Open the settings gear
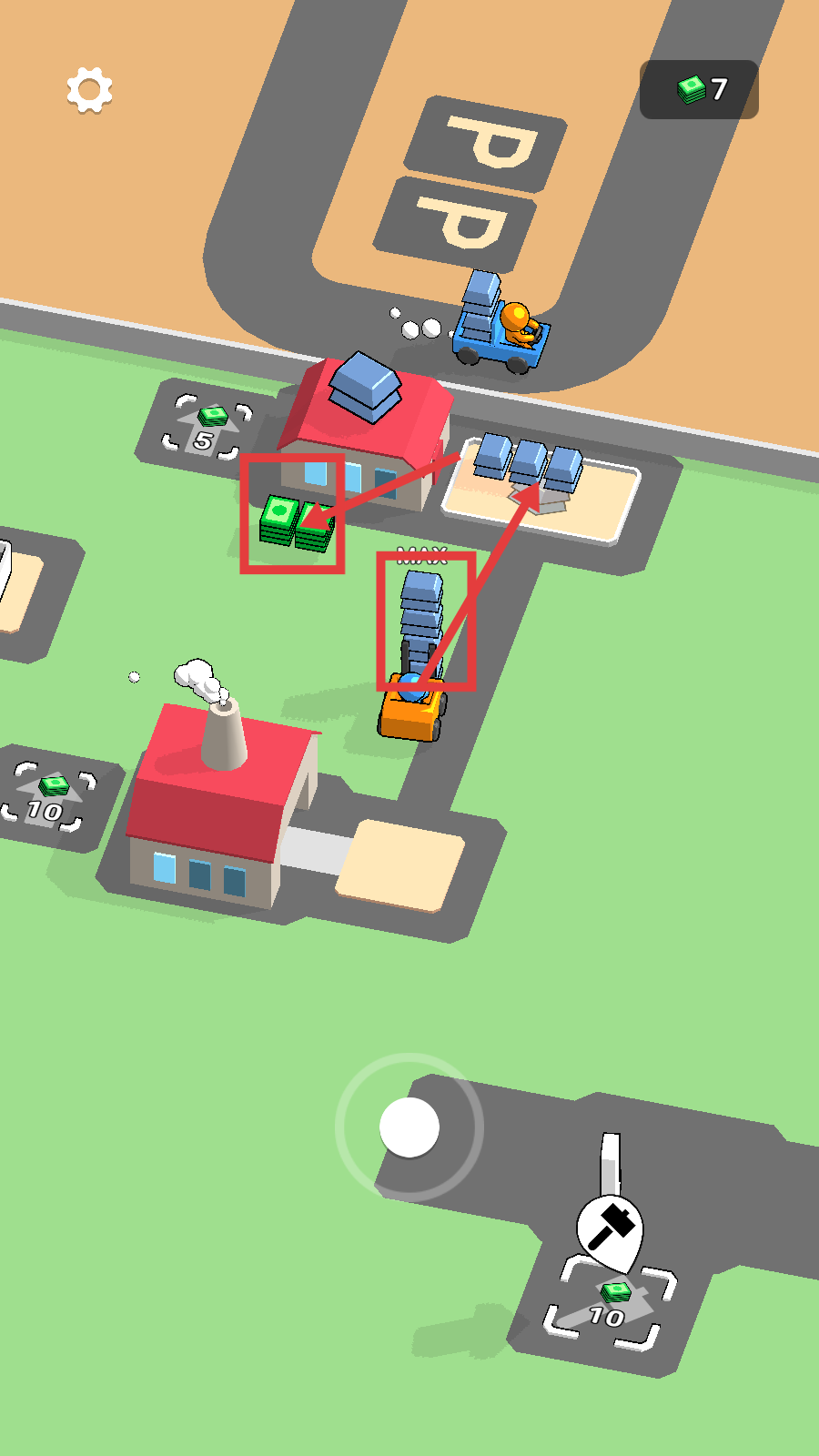The height and width of the screenshot is (1456, 819). coord(89,90)
